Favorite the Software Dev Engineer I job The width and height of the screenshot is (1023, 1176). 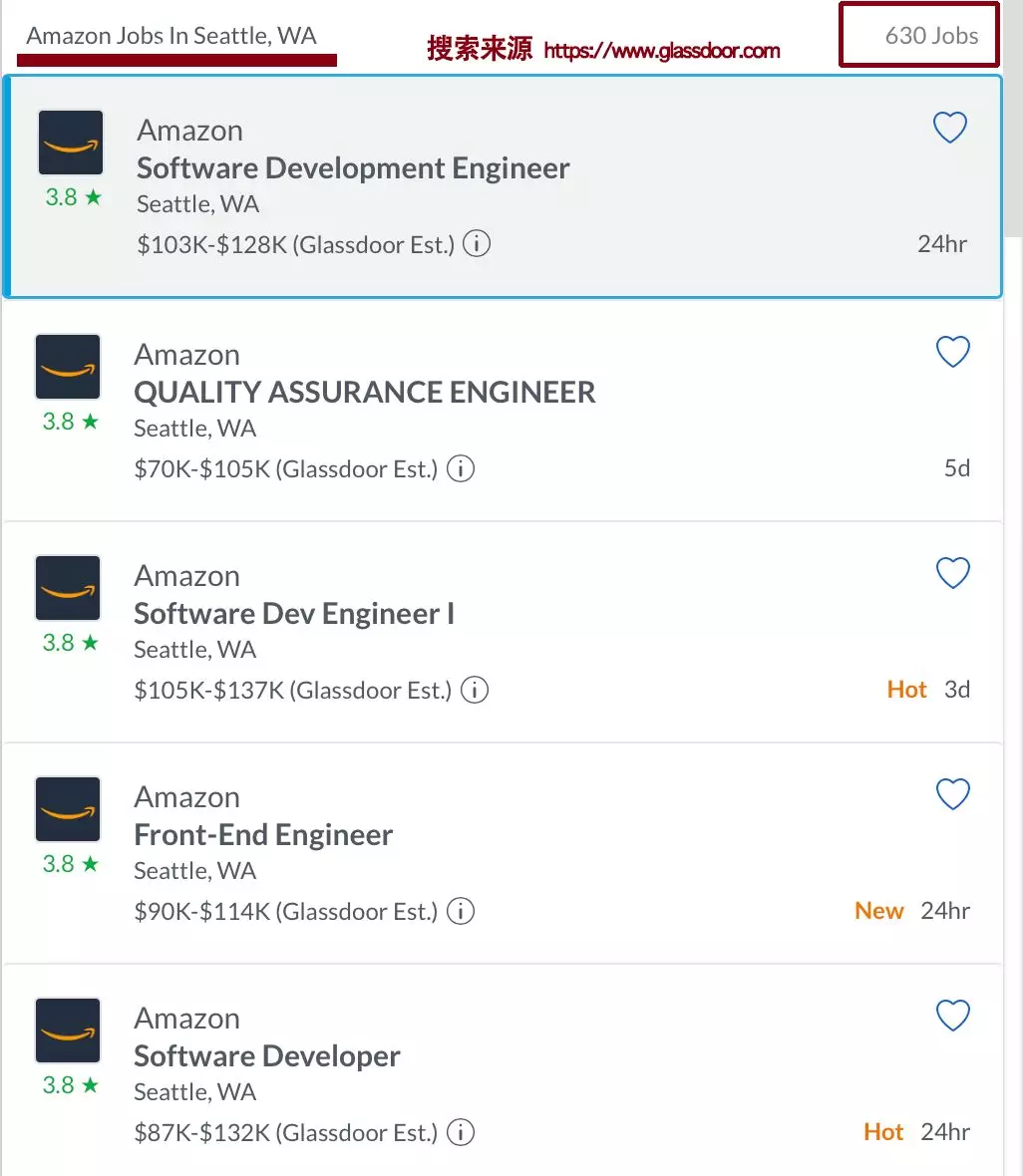pos(952,573)
